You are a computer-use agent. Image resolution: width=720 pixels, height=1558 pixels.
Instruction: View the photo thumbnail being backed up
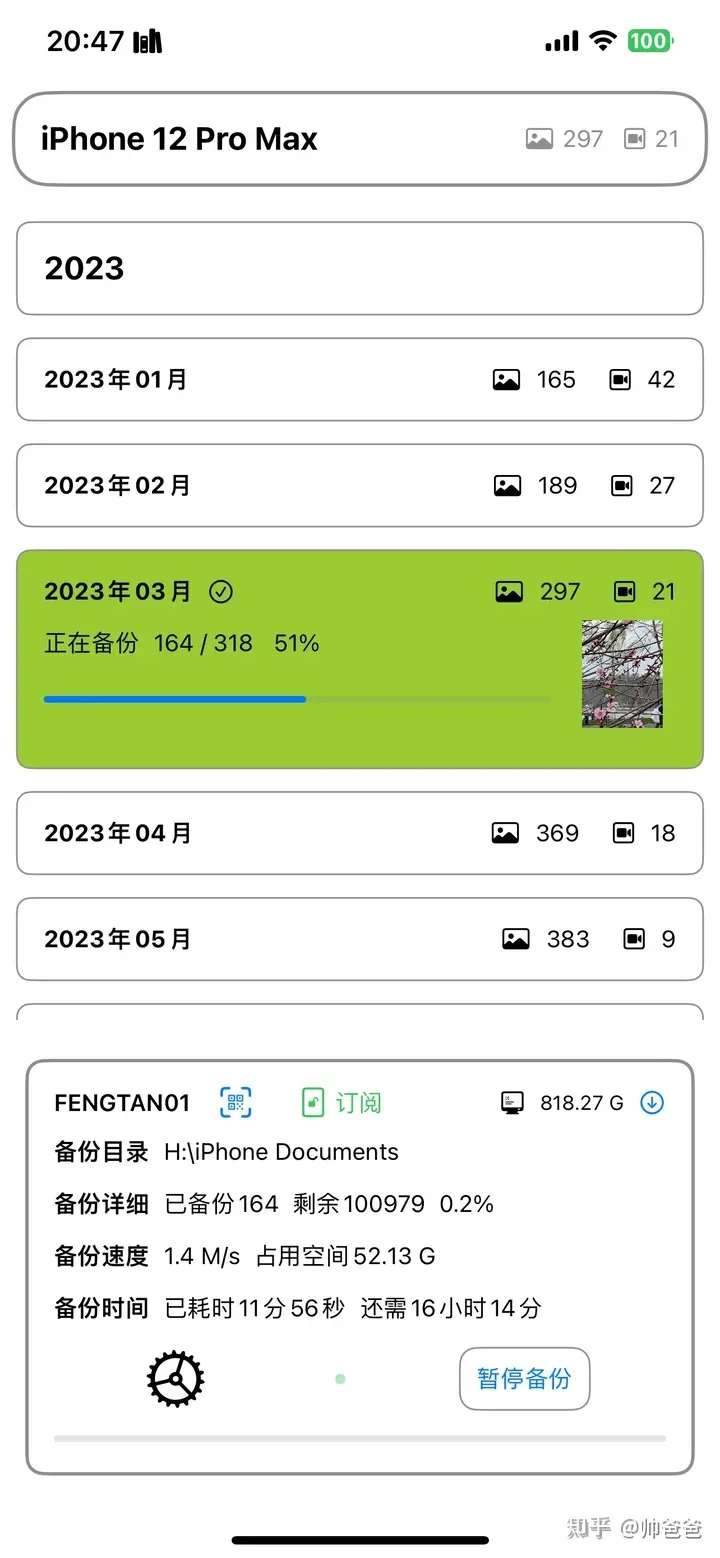tap(622, 674)
